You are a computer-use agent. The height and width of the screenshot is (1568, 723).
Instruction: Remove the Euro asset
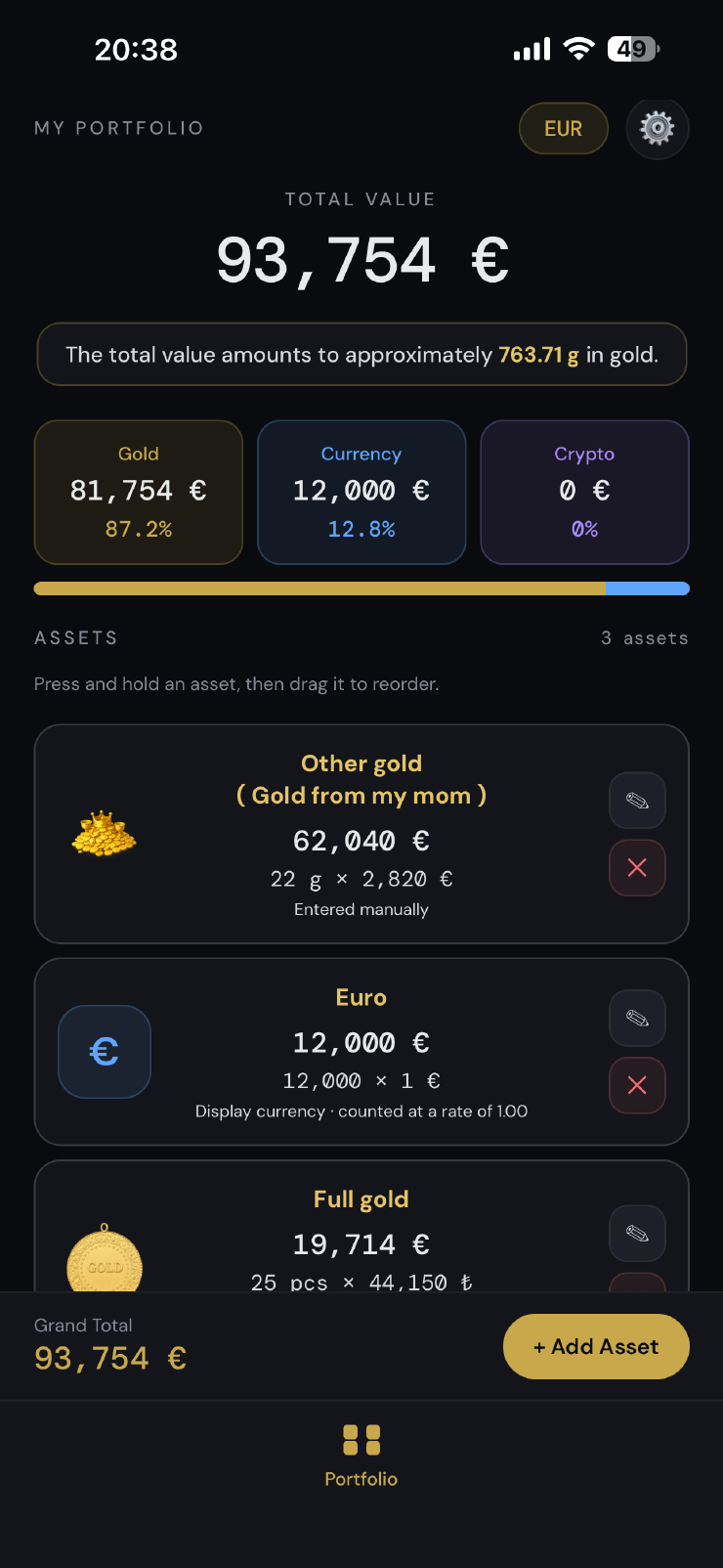pyautogui.click(x=637, y=1085)
